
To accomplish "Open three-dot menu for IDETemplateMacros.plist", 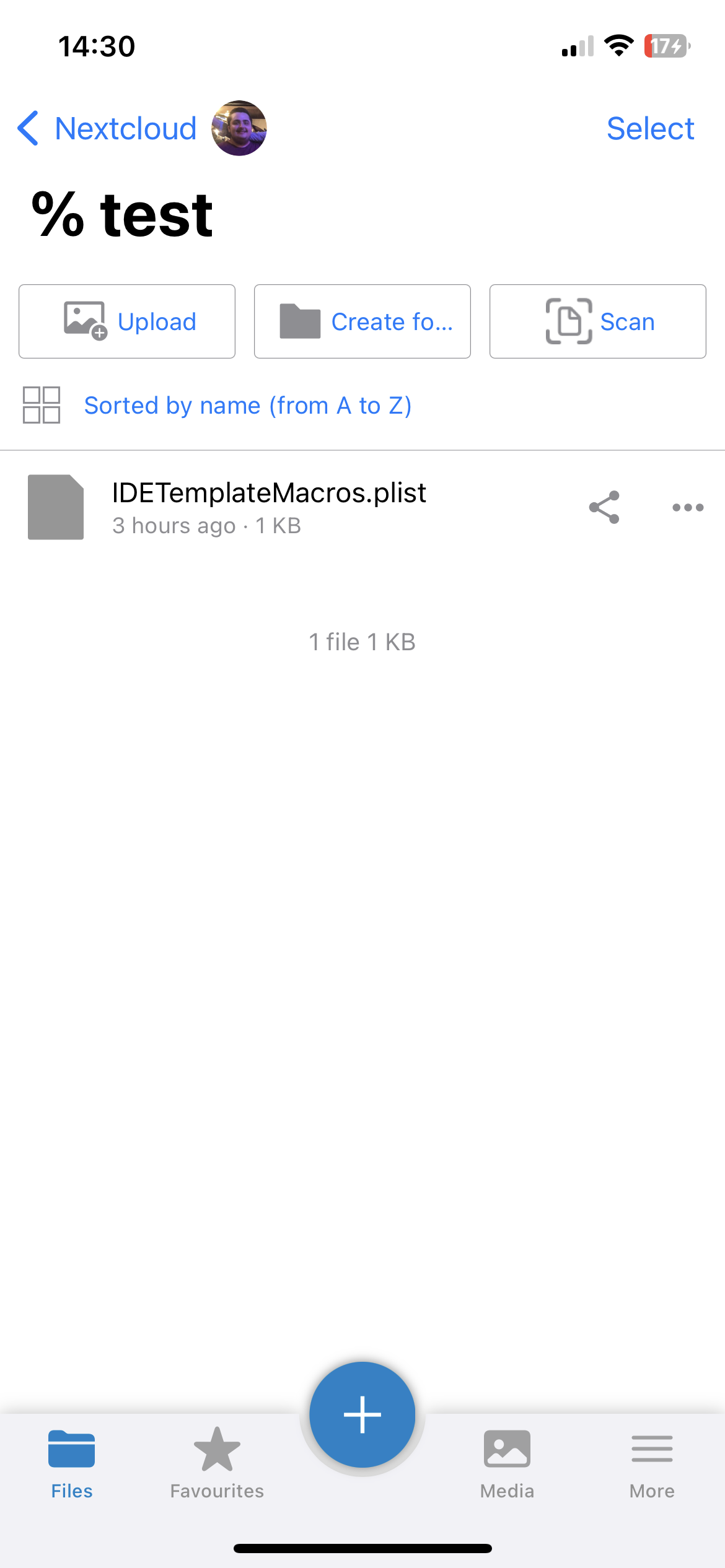I will coord(688,507).
